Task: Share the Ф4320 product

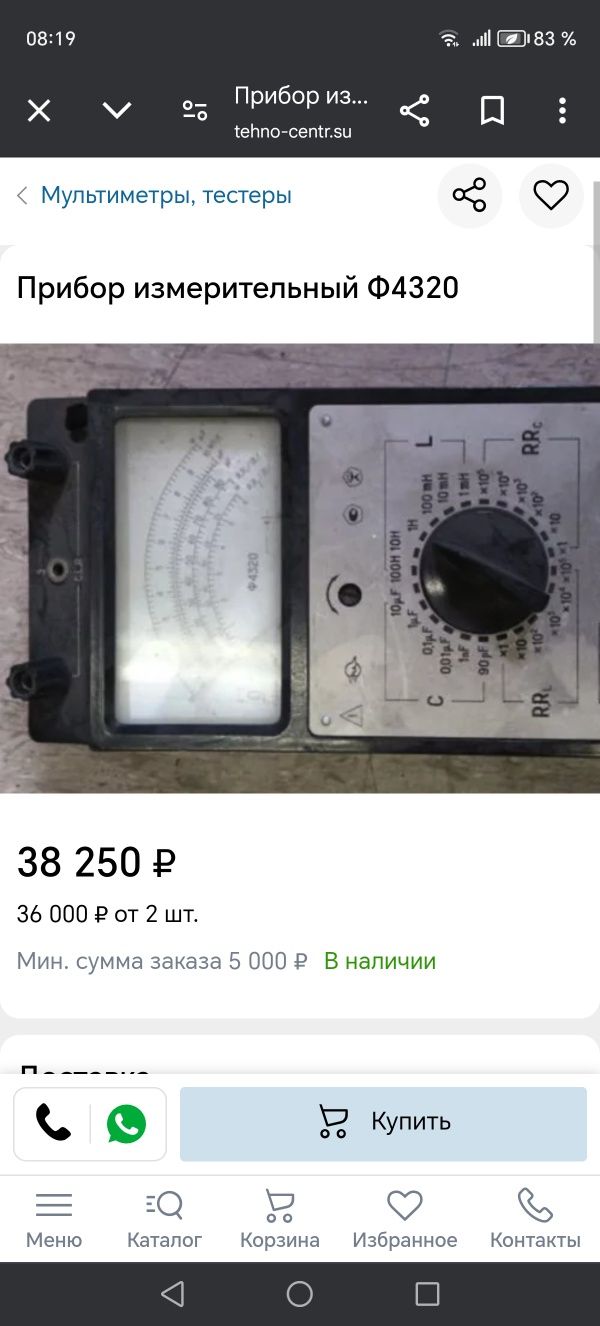Action: coord(469,194)
